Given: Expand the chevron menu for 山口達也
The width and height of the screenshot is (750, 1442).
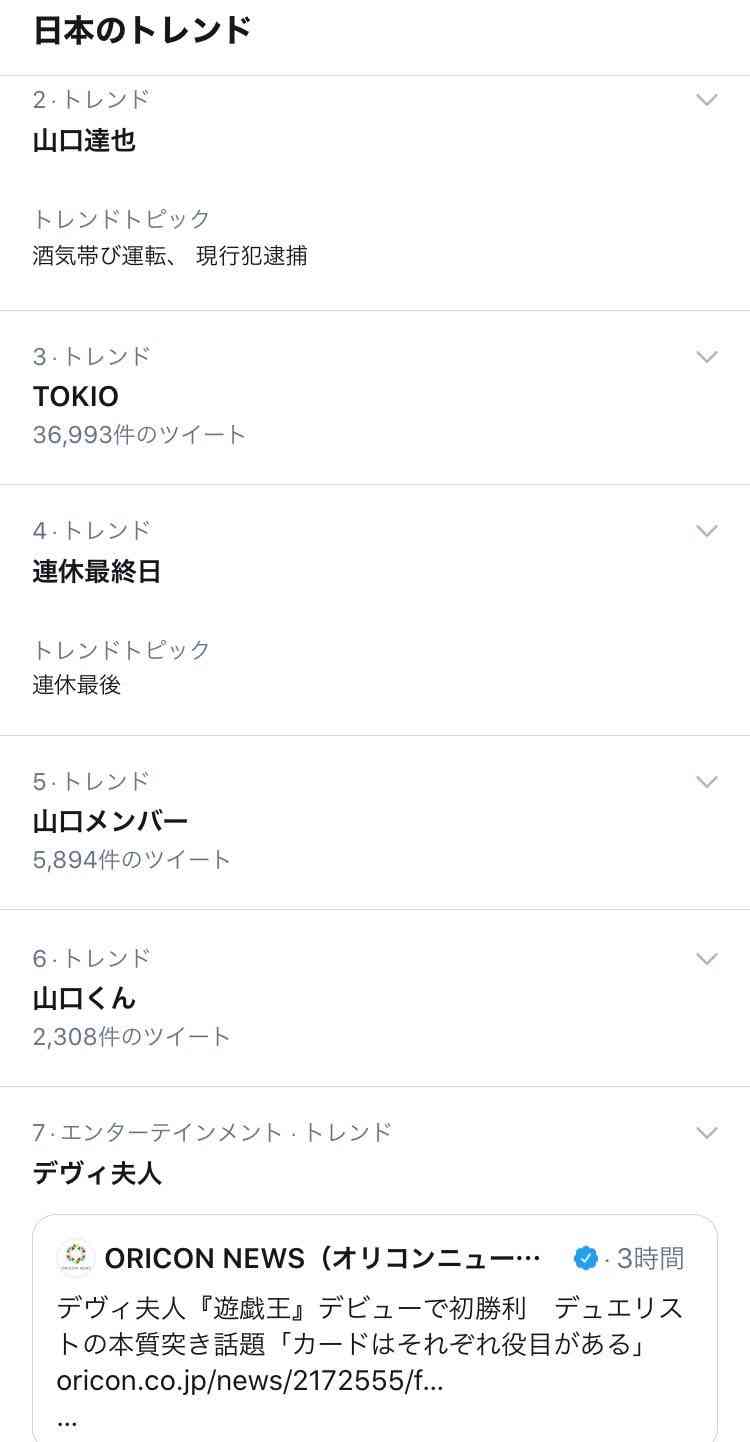Looking at the screenshot, I should point(707,100).
